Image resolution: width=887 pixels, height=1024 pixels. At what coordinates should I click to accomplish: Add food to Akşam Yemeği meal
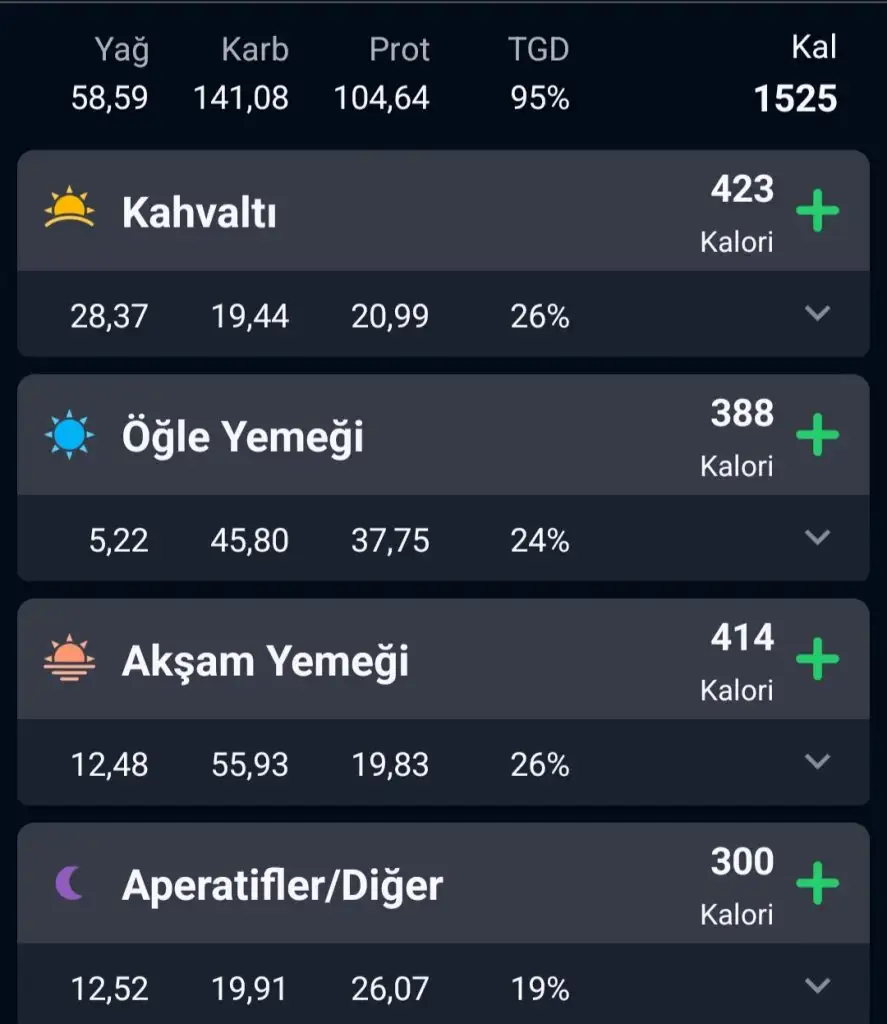point(817,660)
